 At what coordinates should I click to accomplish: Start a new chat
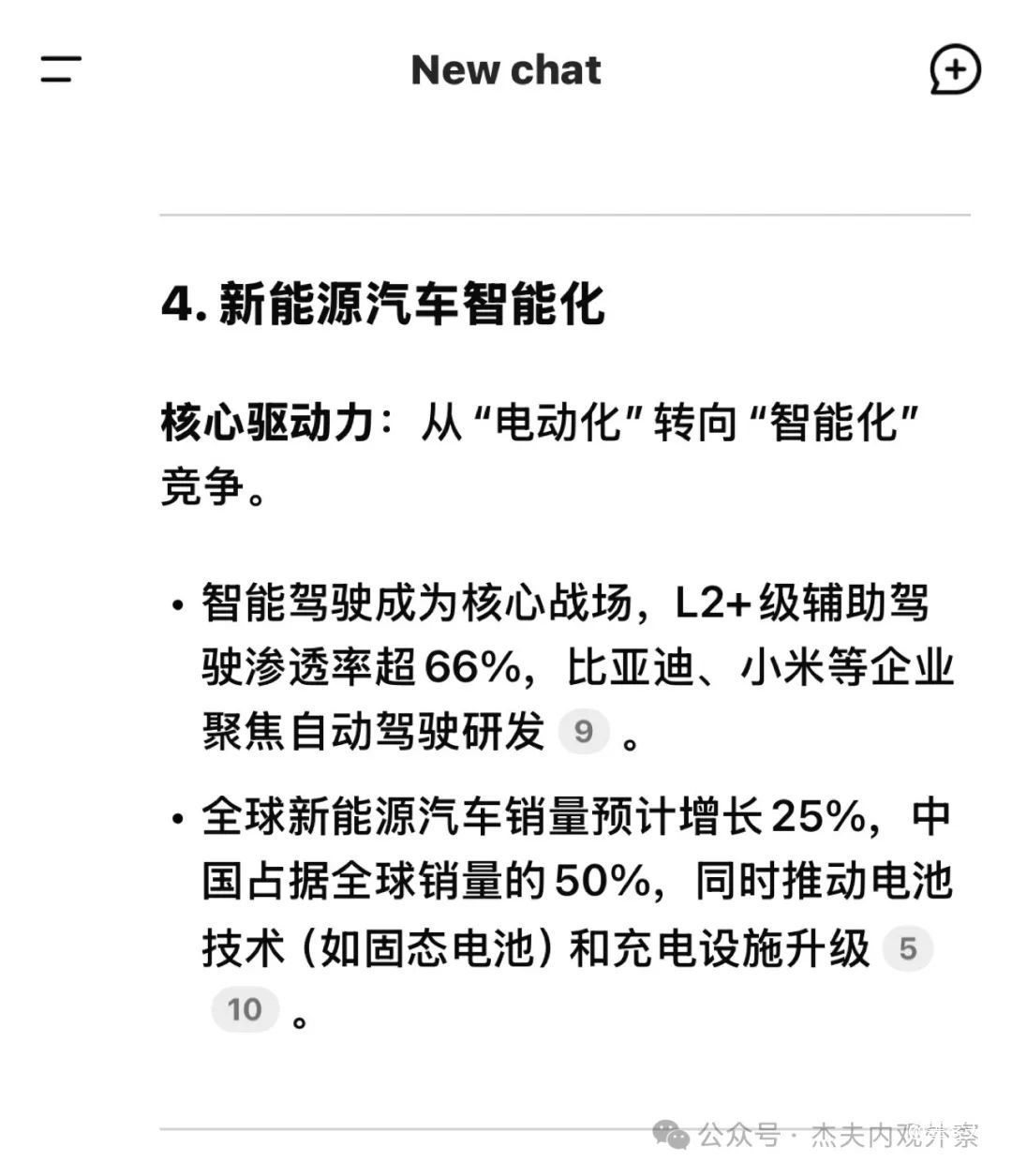(x=955, y=69)
